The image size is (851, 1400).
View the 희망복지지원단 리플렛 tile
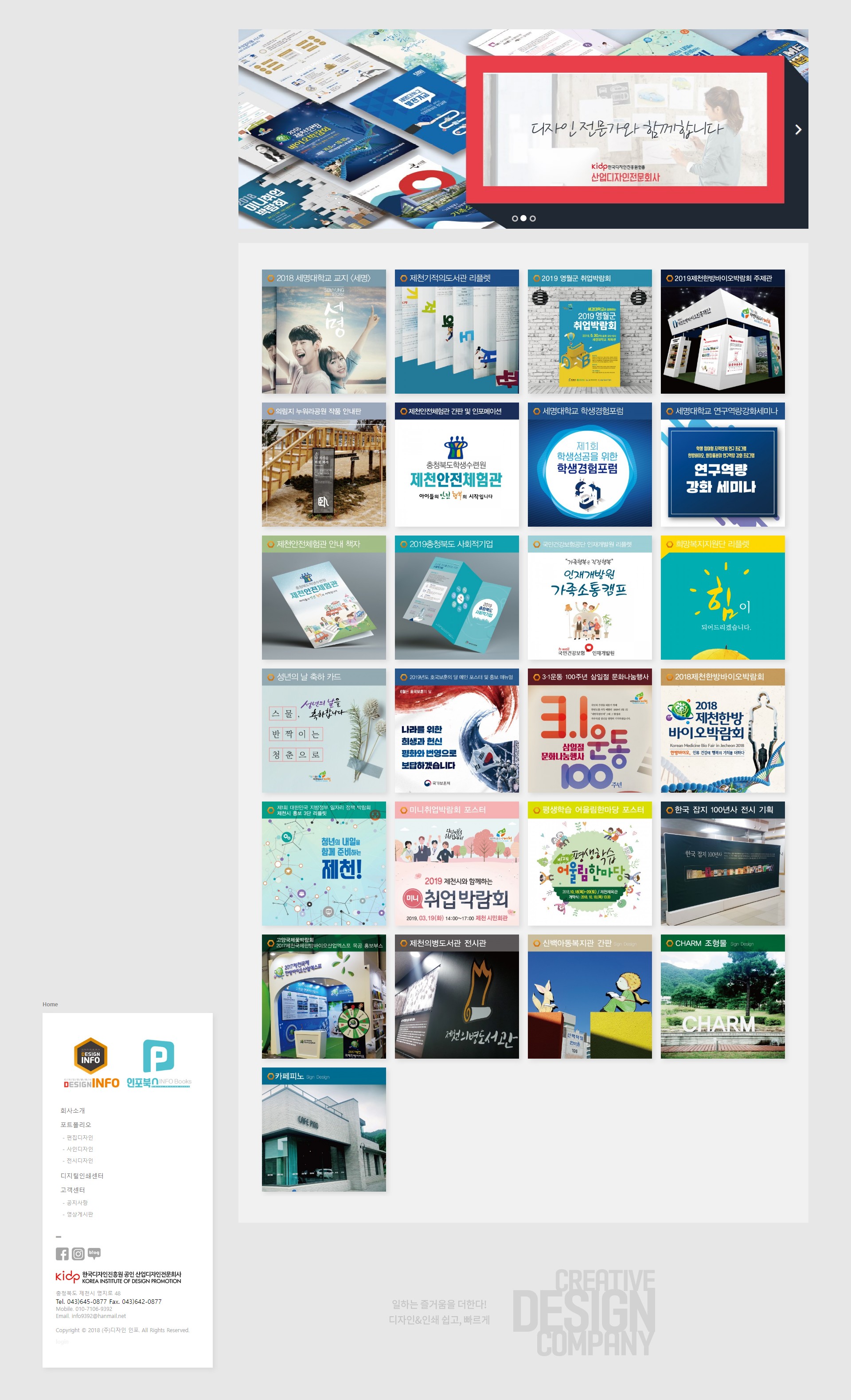[722, 598]
